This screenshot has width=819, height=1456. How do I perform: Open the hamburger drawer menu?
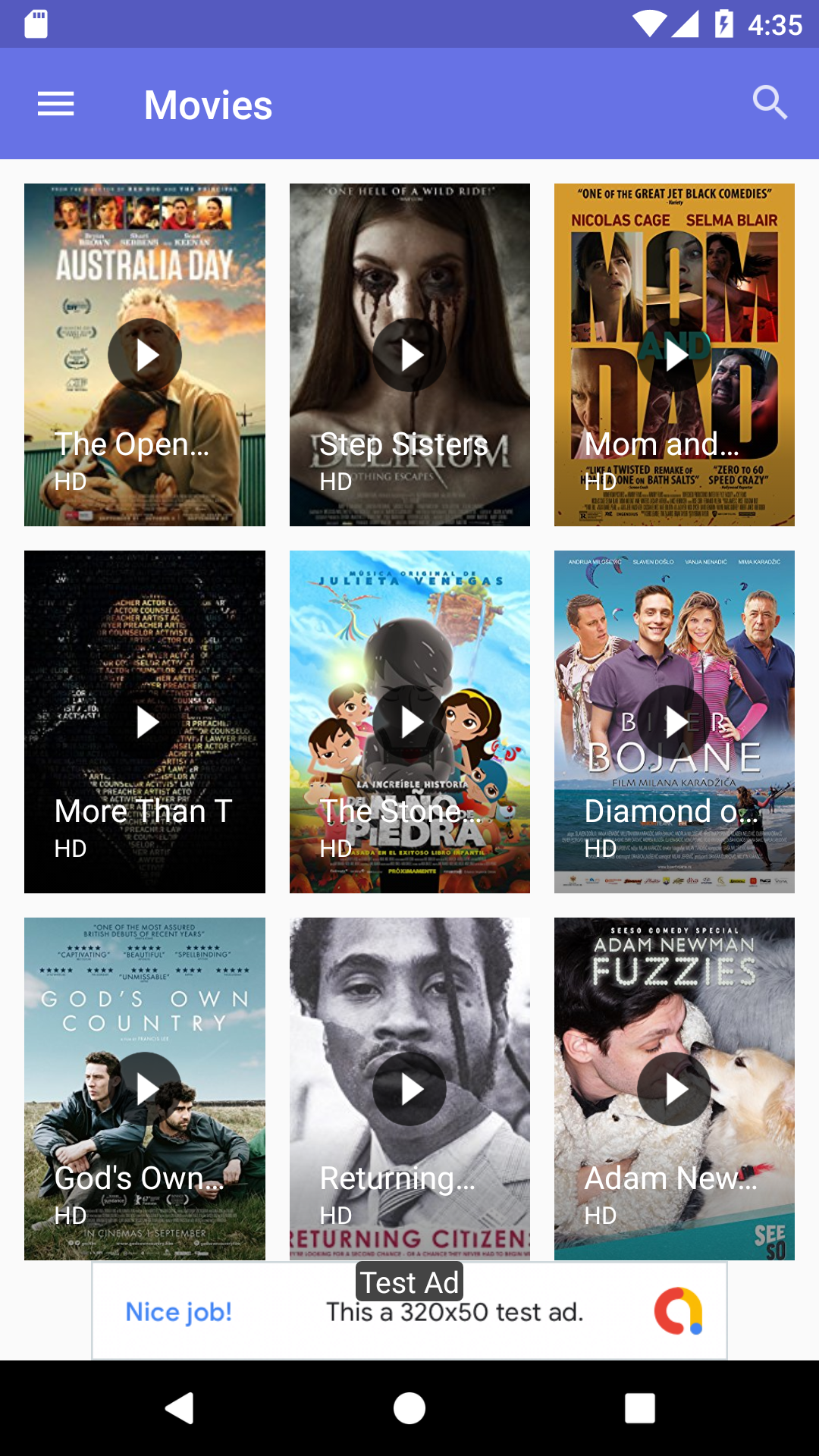pos(56,104)
